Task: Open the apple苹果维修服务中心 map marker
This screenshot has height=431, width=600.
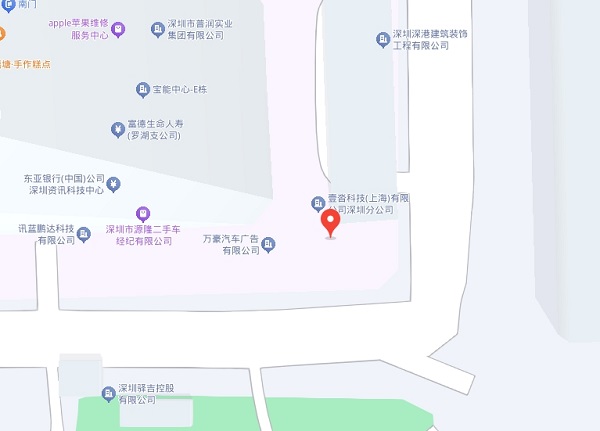Action: (119, 28)
